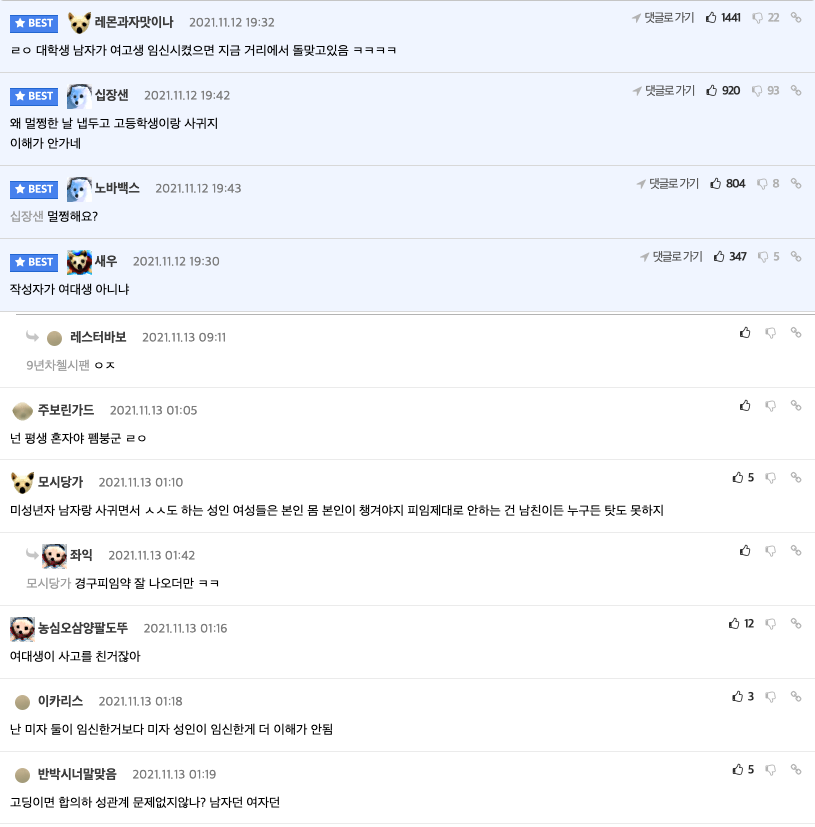Like 농심오삼양팔도뚜's comment
The width and height of the screenshot is (815, 827).
(x=734, y=624)
